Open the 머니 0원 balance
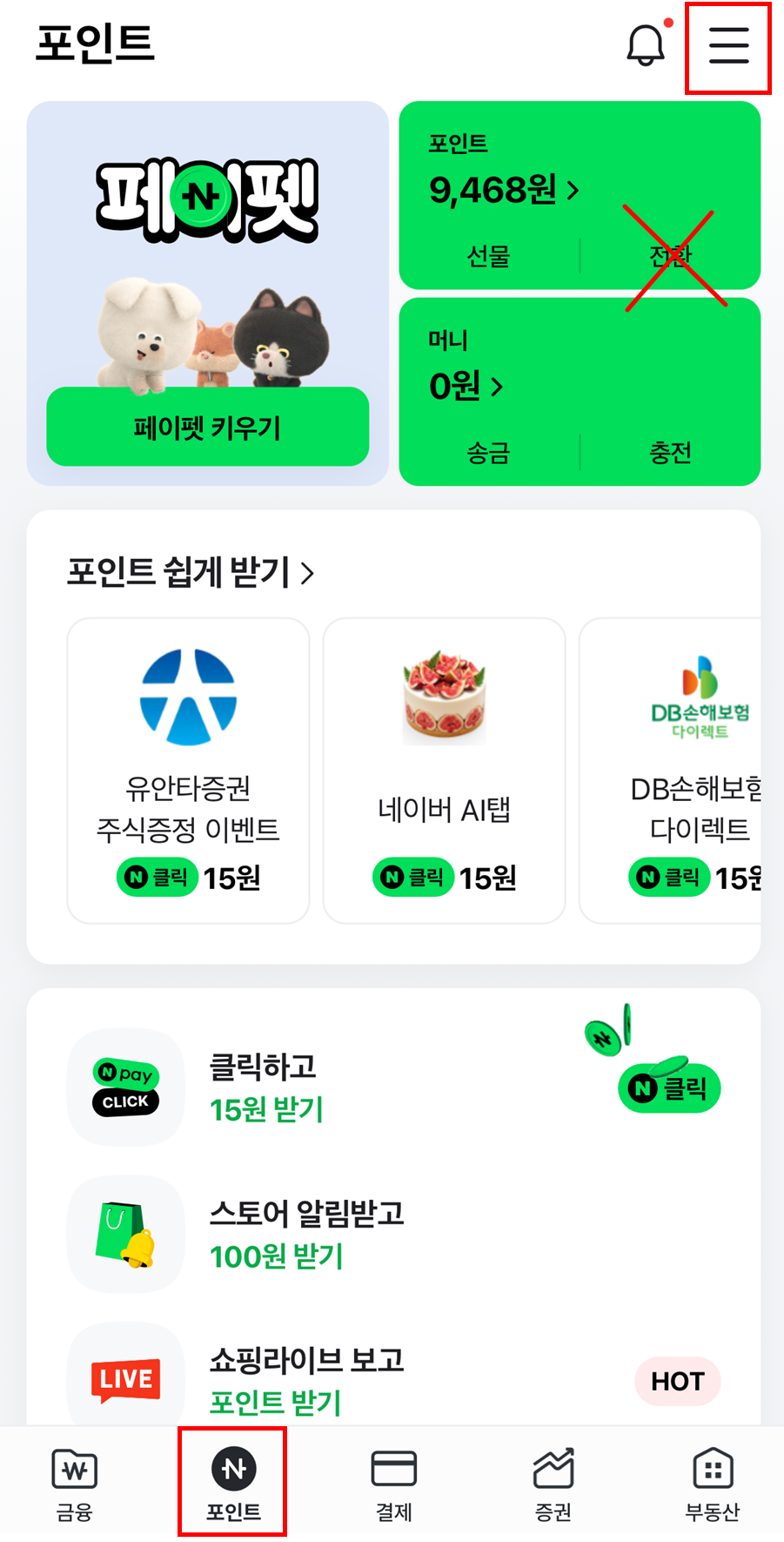Image resolution: width=784 pixels, height=1542 pixels. (x=466, y=386)
